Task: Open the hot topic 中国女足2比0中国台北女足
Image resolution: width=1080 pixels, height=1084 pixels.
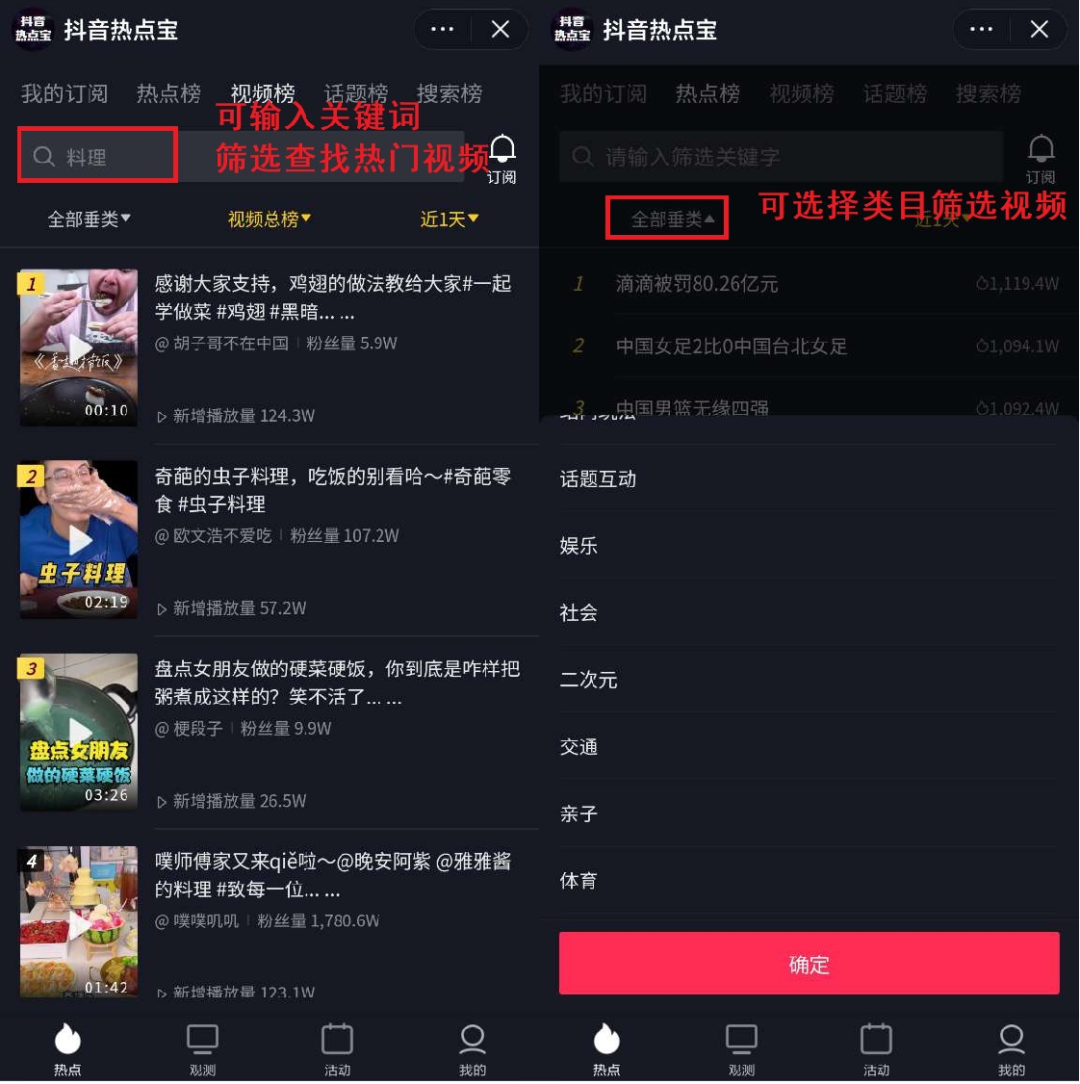Action: coord(731,346)
